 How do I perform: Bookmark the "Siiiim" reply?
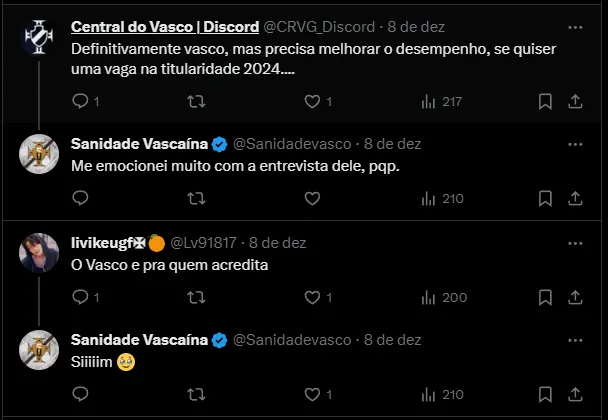pyautogui.click(x=545, y=395)
